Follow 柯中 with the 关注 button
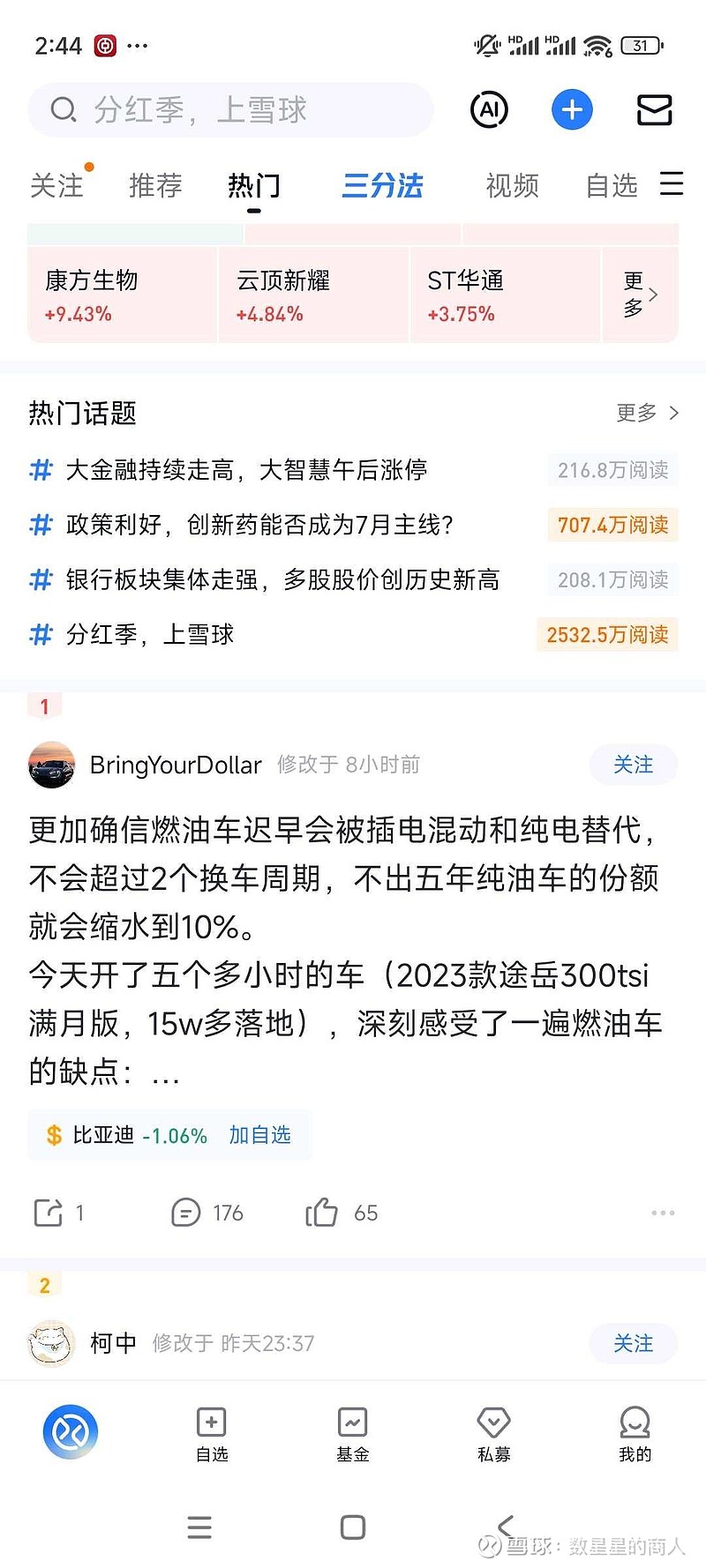Viewport: 706px width, 1568px height. 633,1343
